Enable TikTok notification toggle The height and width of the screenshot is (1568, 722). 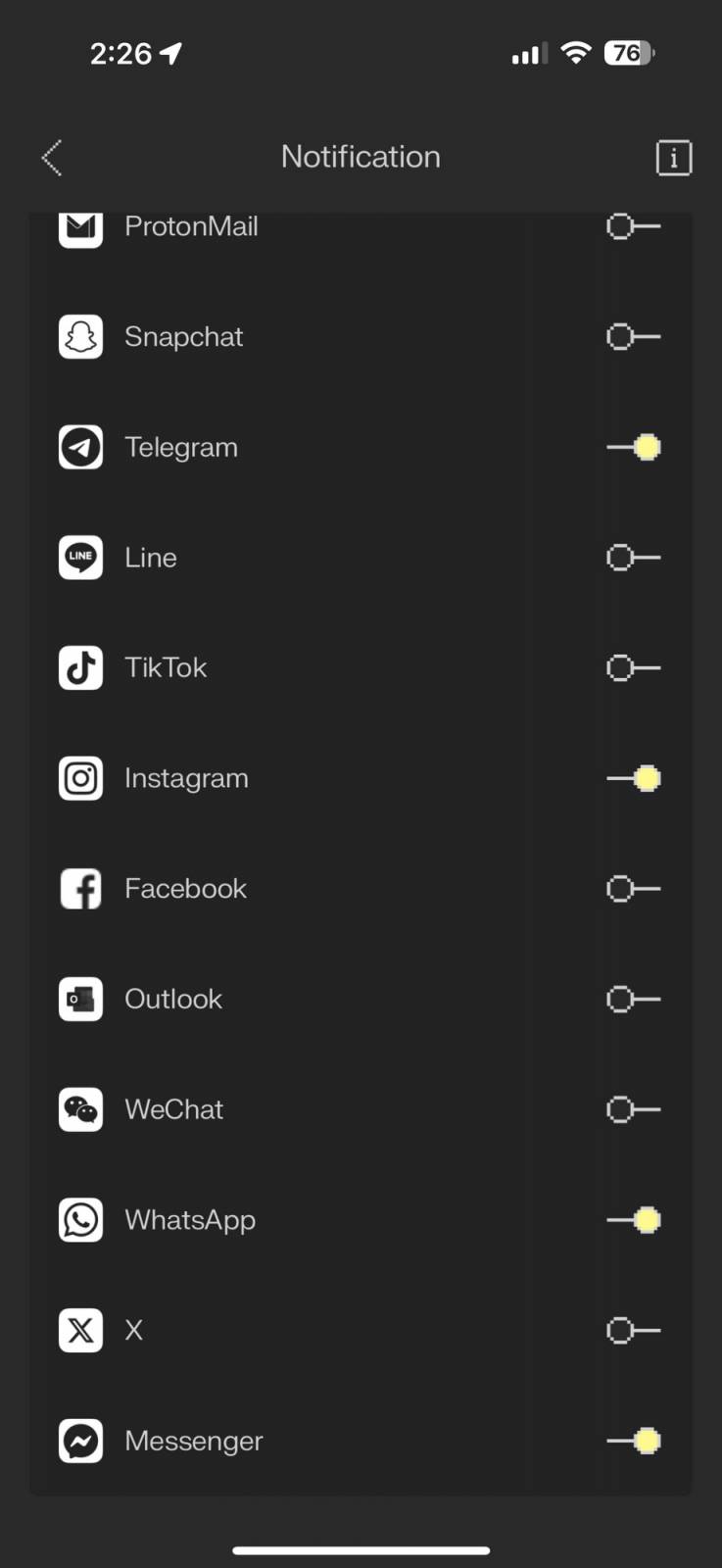point(633,668)
